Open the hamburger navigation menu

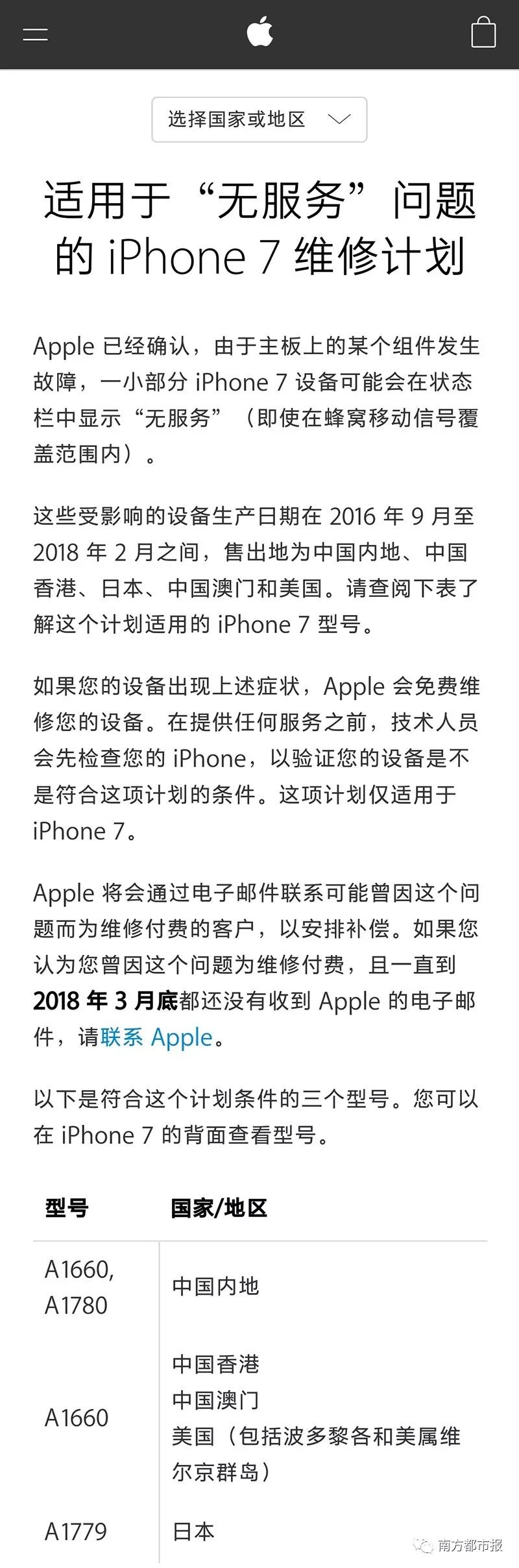(35, 34)
